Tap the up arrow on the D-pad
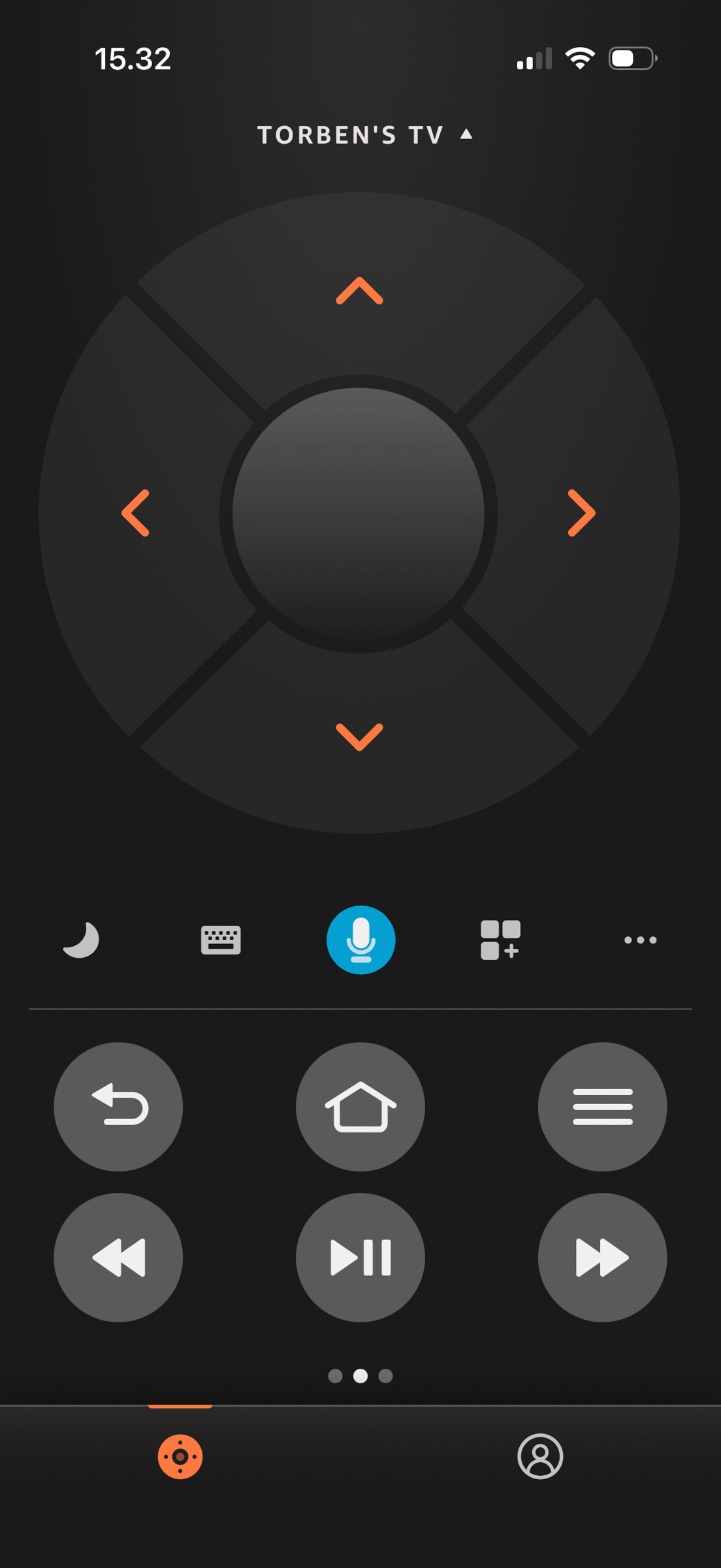This screenshot has width=721, height=1568. [x=359, y=291]
